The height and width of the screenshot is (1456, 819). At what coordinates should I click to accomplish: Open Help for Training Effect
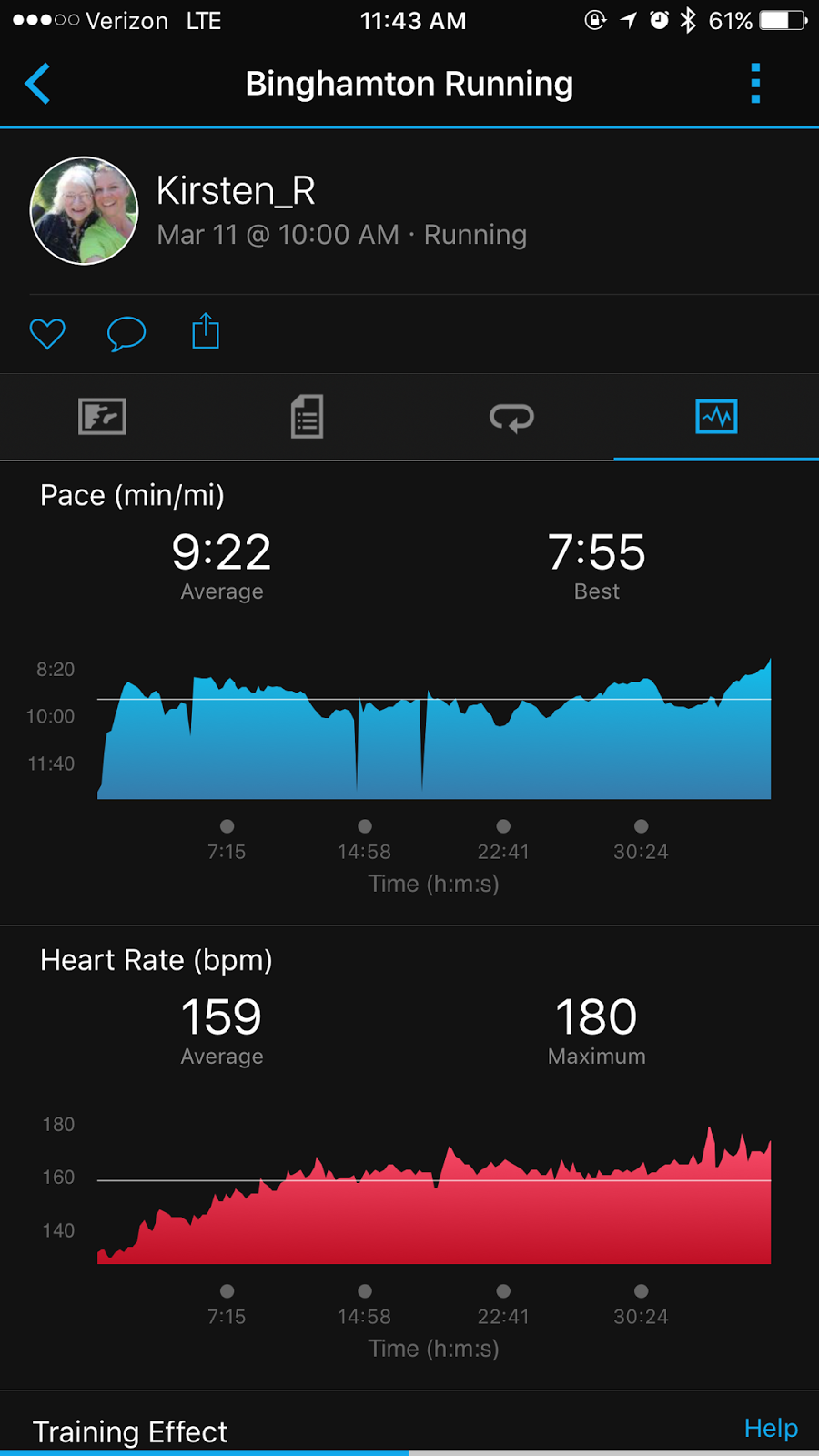(771, 1428)
